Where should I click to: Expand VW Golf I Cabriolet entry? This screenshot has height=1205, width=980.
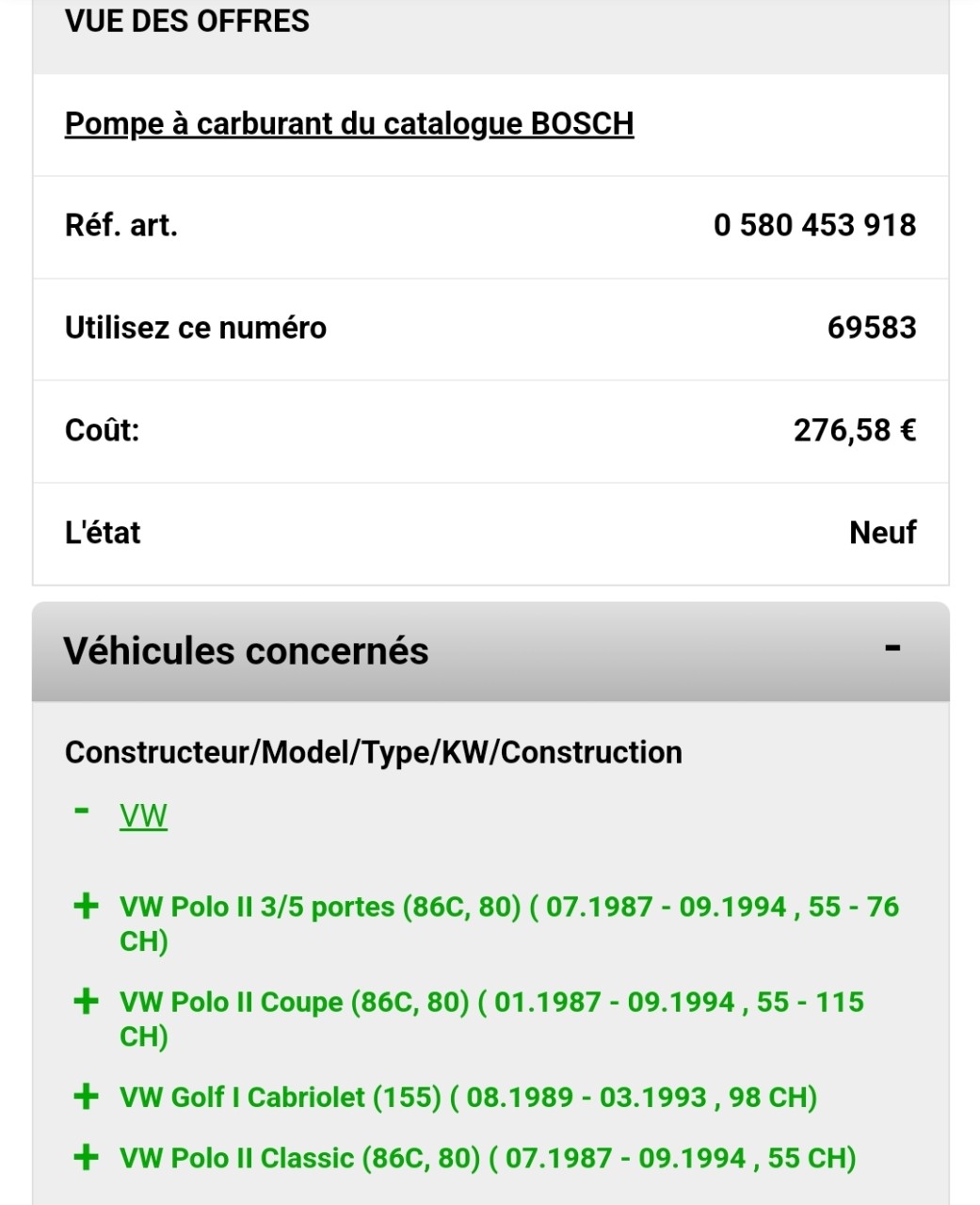click(86, 1097)
